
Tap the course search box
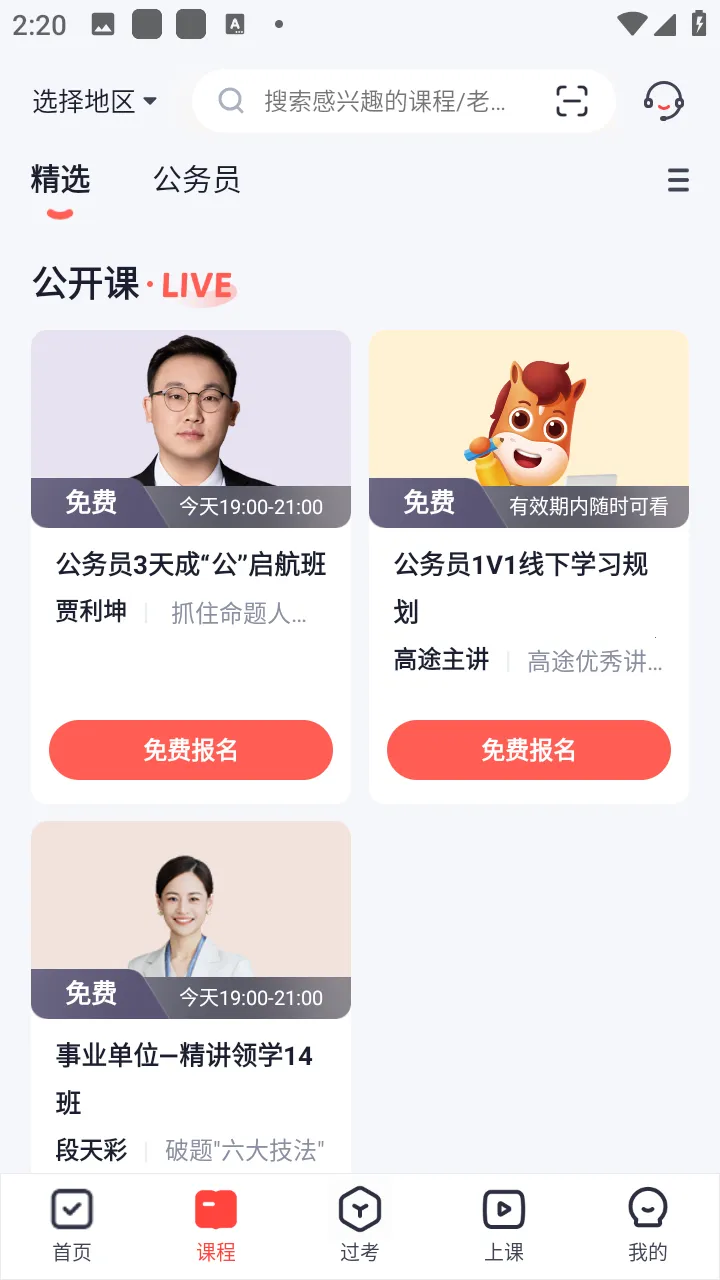[x=385, y=101]
